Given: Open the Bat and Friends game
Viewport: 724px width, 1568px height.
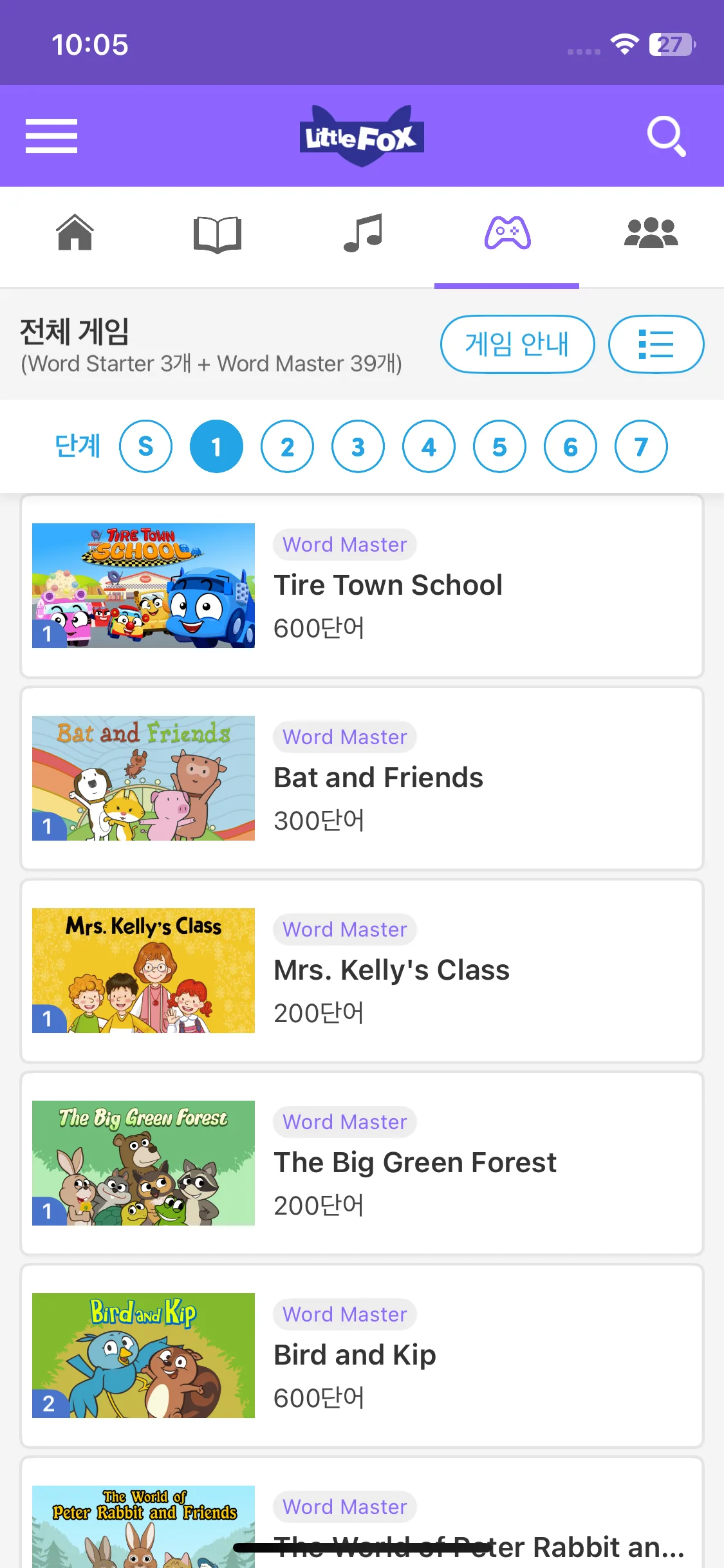Looking at the screenshot, I should point(362,778).
